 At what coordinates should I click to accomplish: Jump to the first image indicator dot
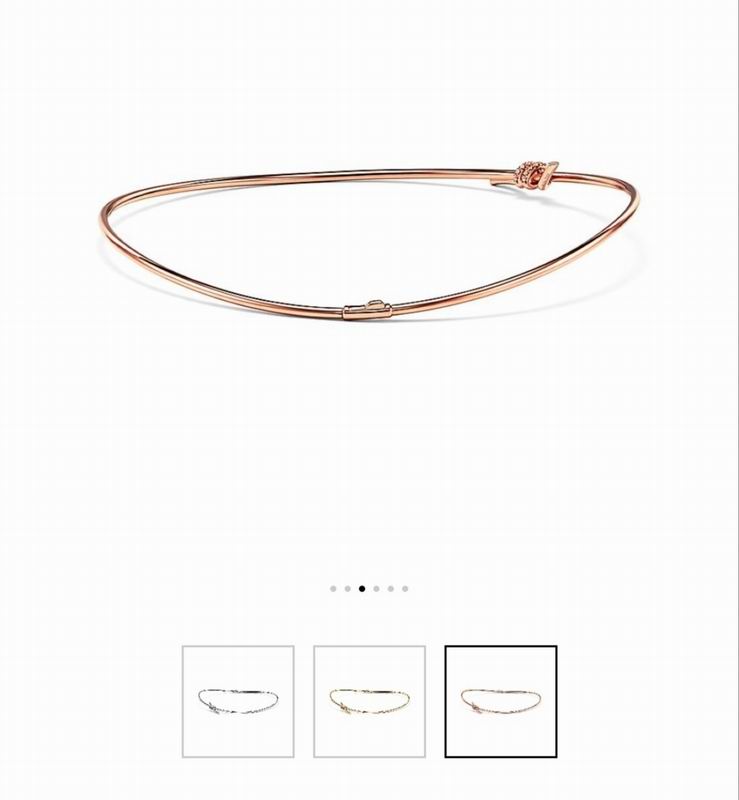[333, 589]
